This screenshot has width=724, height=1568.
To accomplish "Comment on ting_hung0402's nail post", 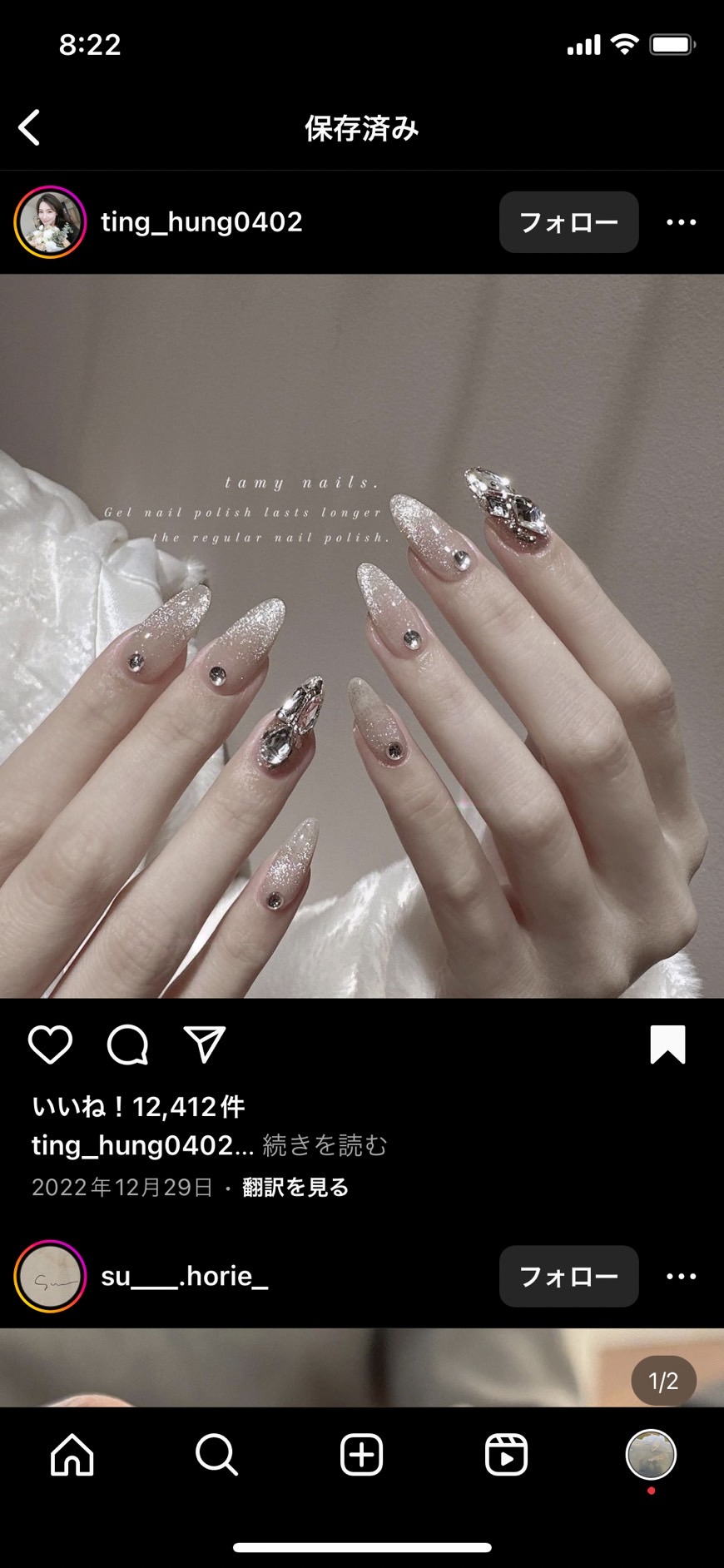I will (x=127, y=1045).
